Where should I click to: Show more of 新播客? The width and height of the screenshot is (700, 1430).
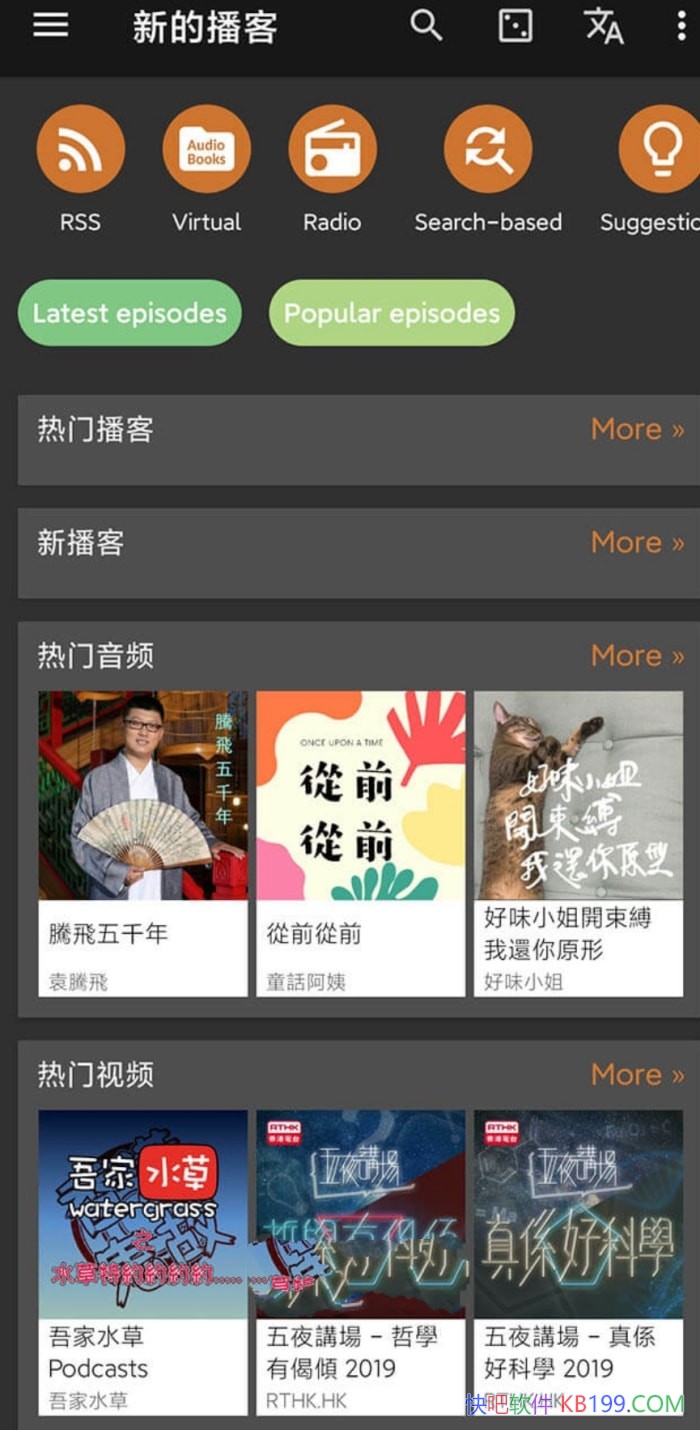(x=637, y=543)
